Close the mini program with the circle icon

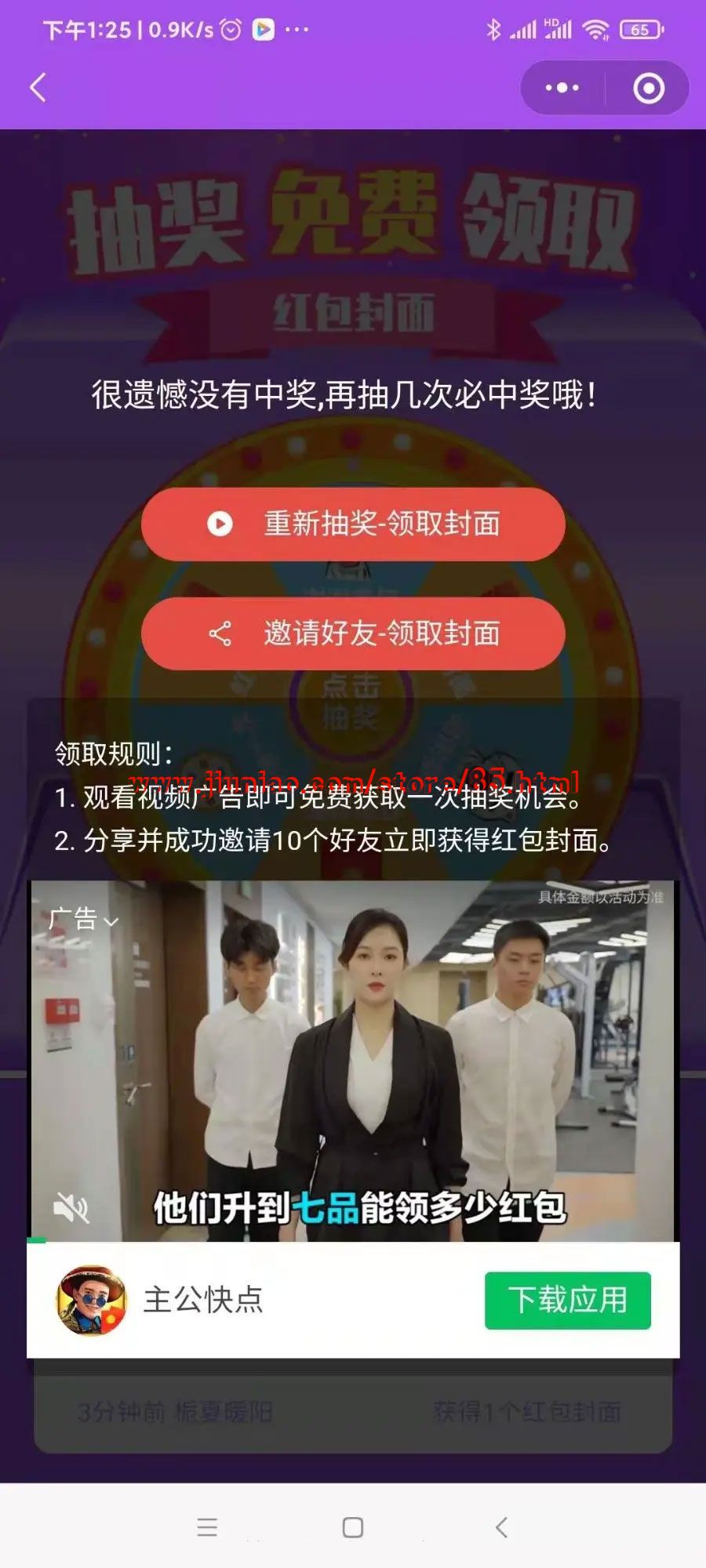click(648, 88)
